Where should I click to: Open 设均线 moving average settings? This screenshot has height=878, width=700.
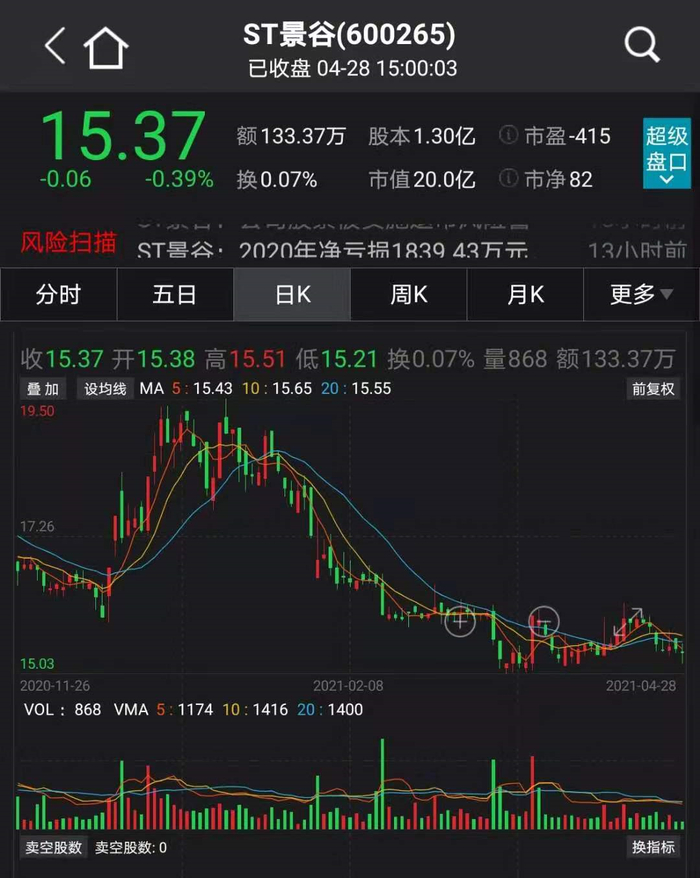(x=105, y=389)
